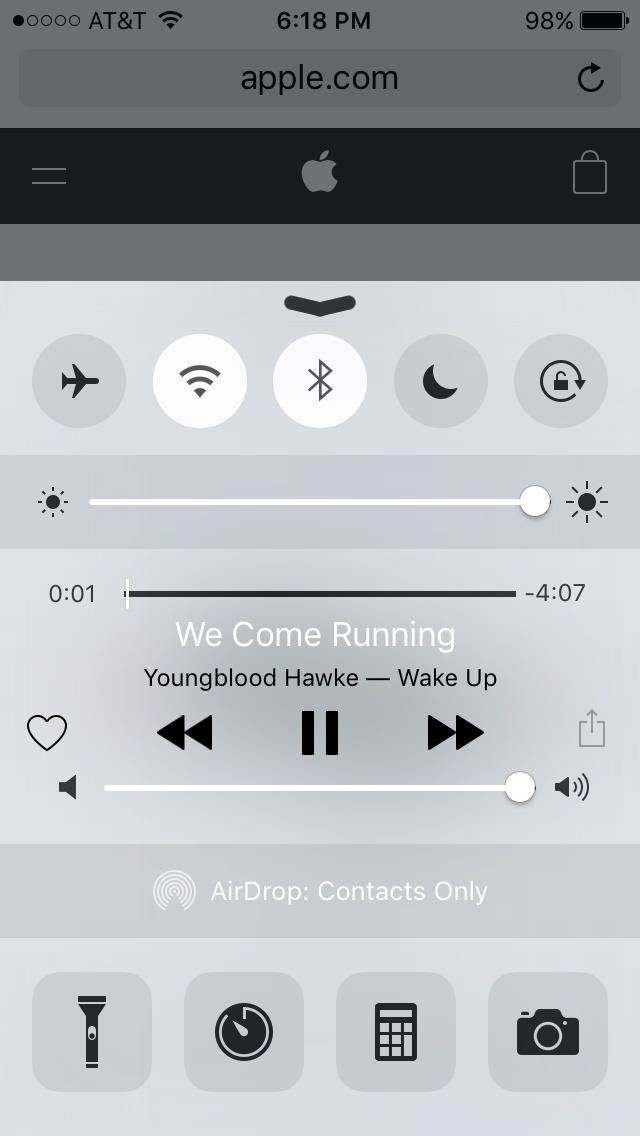The height and width of the screenshot is (1136, 640).
Task: Turn on the flashlight
Action: [92, 1031]
